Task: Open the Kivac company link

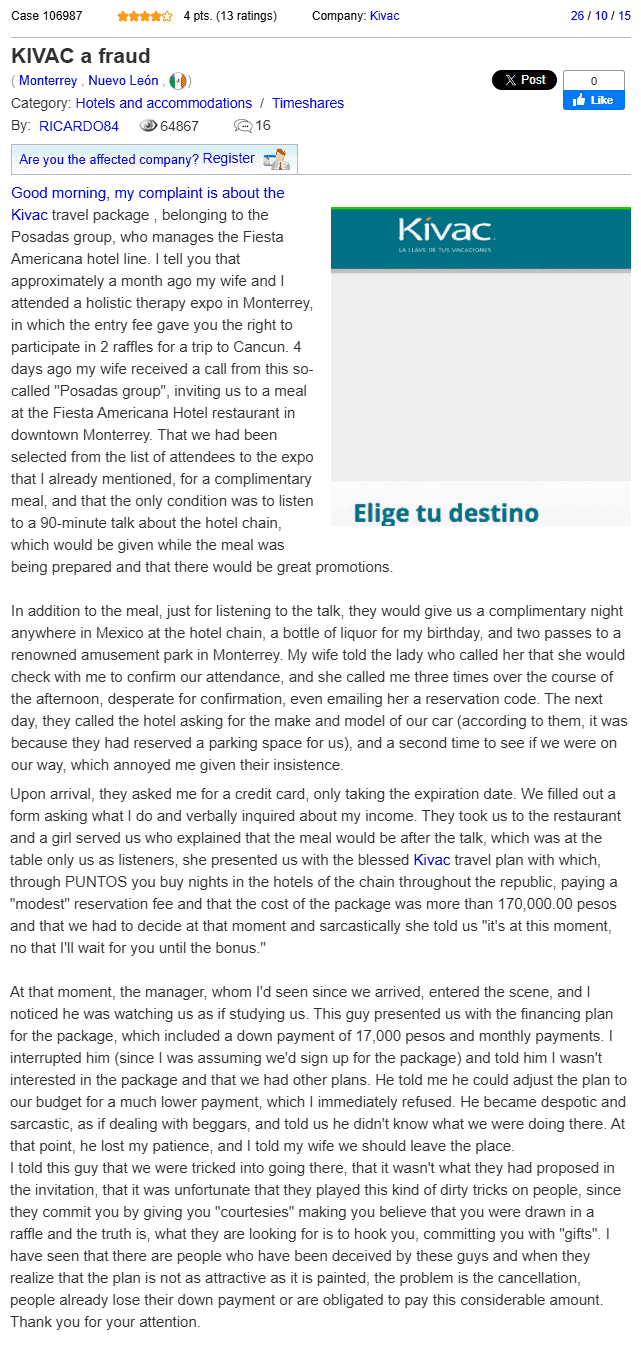Action: pyautogui.click(x=384, y=16)
